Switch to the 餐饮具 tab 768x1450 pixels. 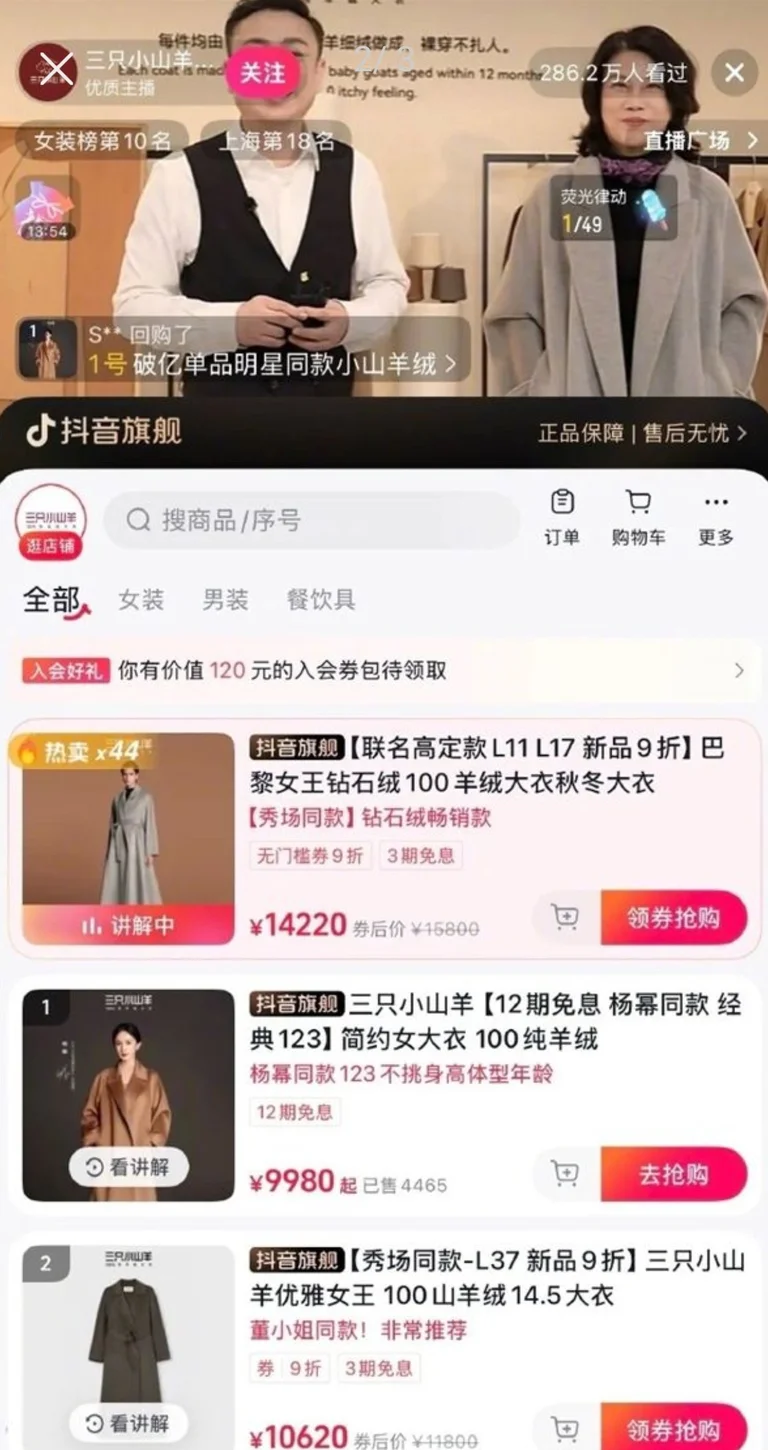321,600
